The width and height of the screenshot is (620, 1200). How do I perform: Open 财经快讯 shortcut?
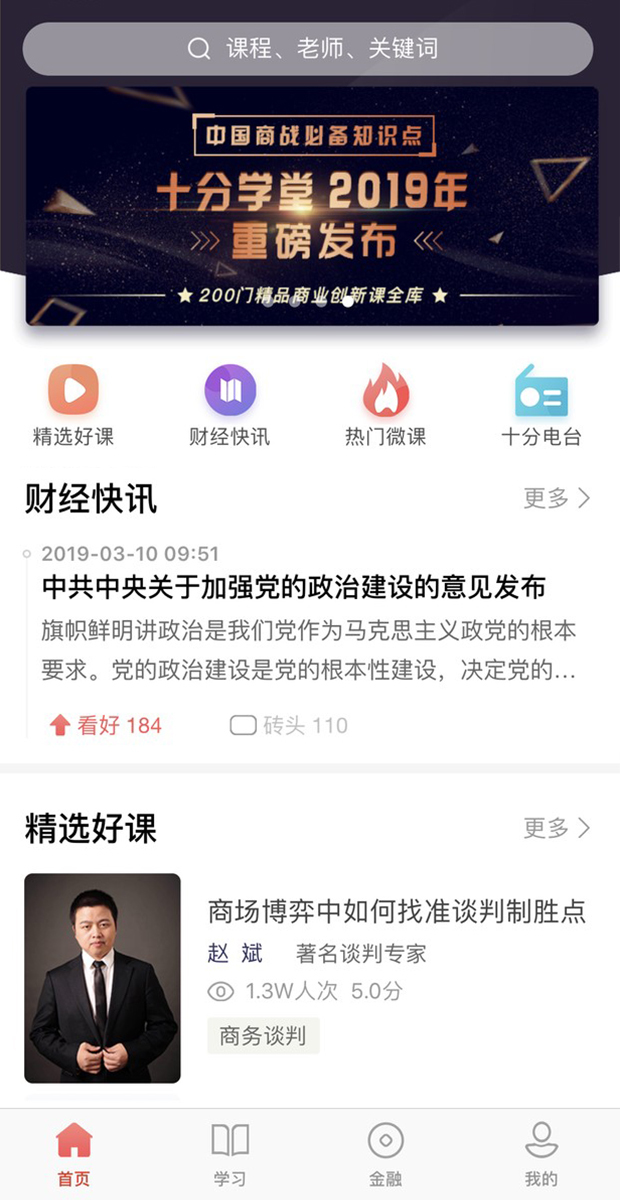[x=230, y=405]
